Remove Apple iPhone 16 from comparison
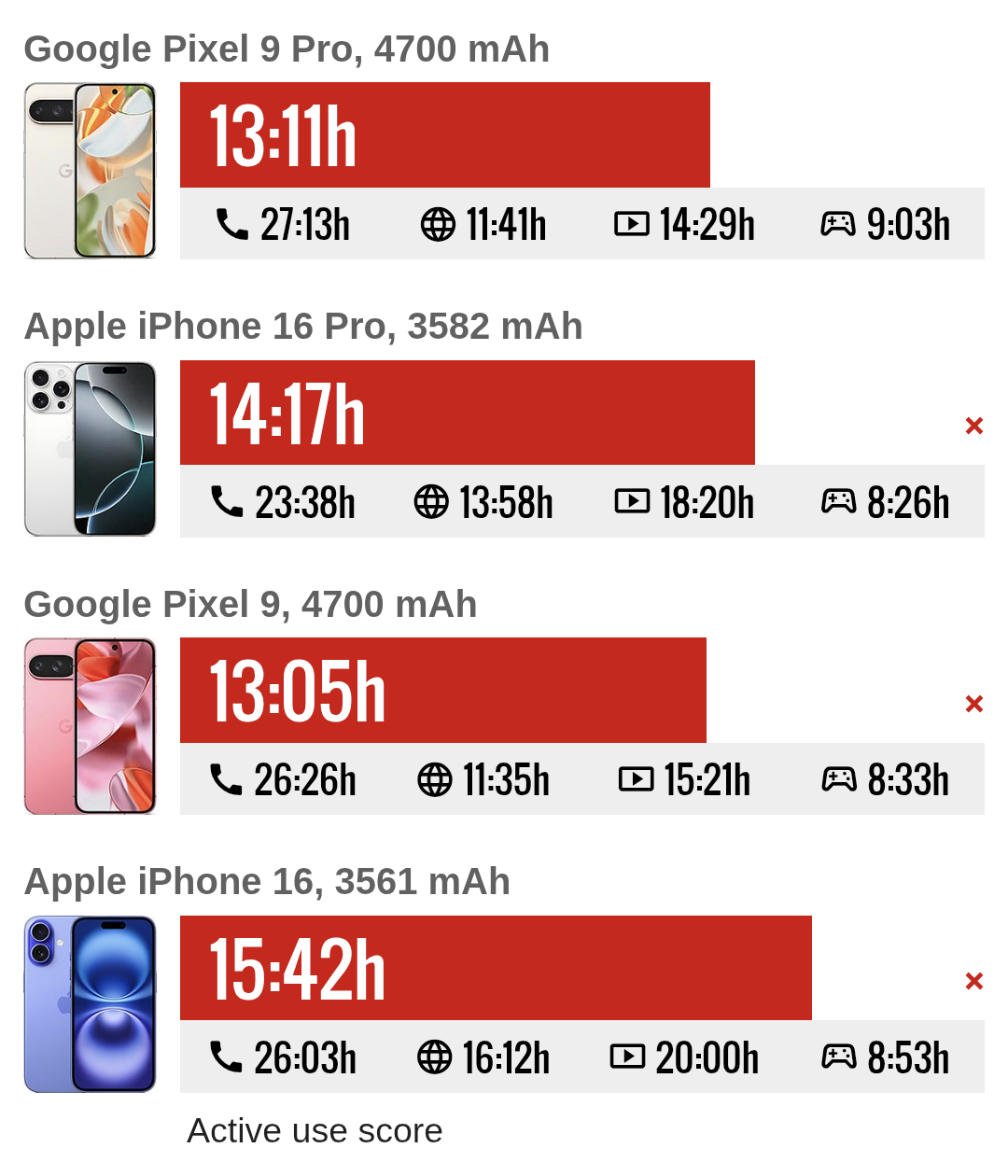 (973, 981)
